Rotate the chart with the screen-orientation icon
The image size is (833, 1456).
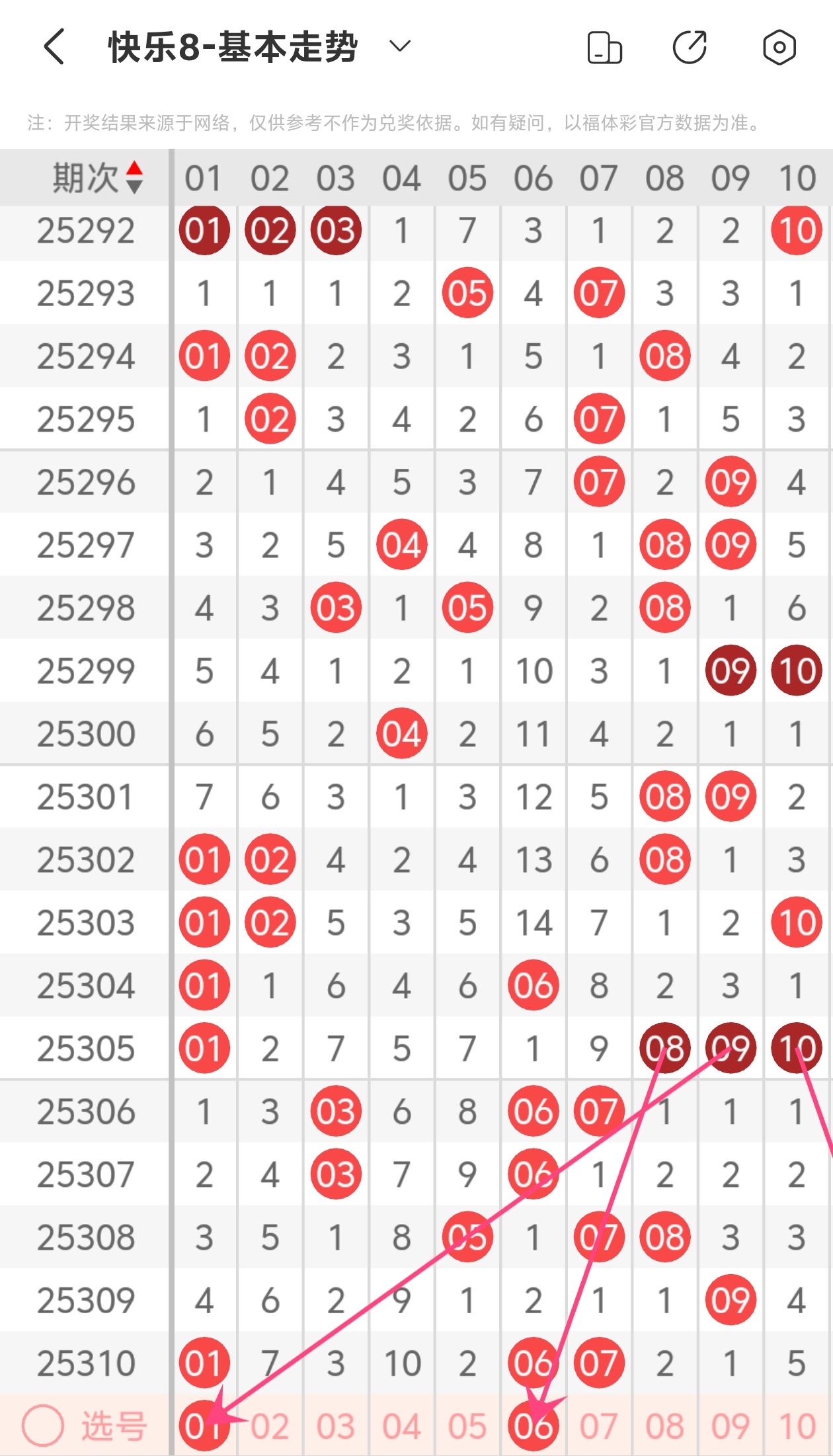(605, 48)
